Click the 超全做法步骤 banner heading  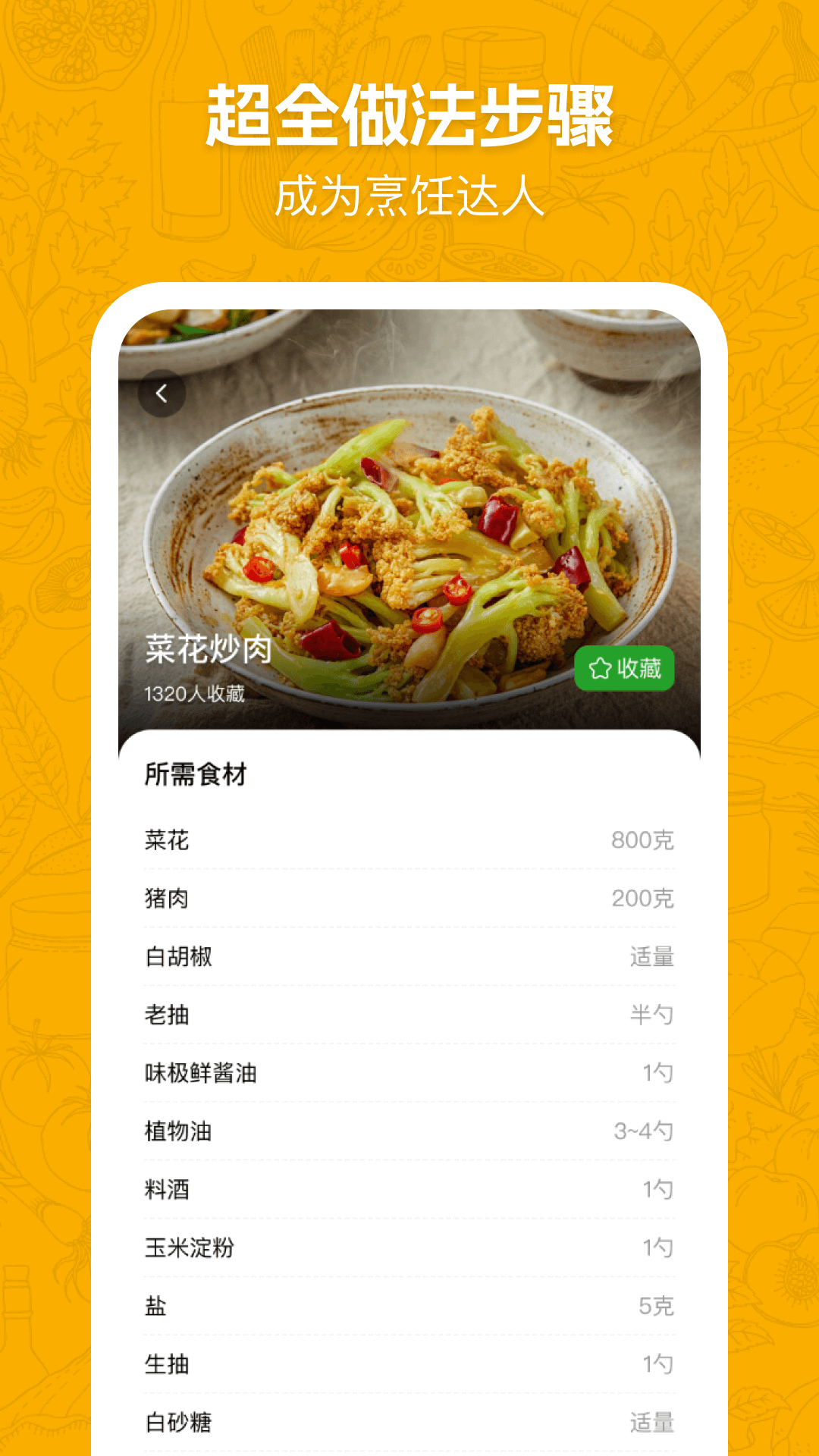pos(409,114)
